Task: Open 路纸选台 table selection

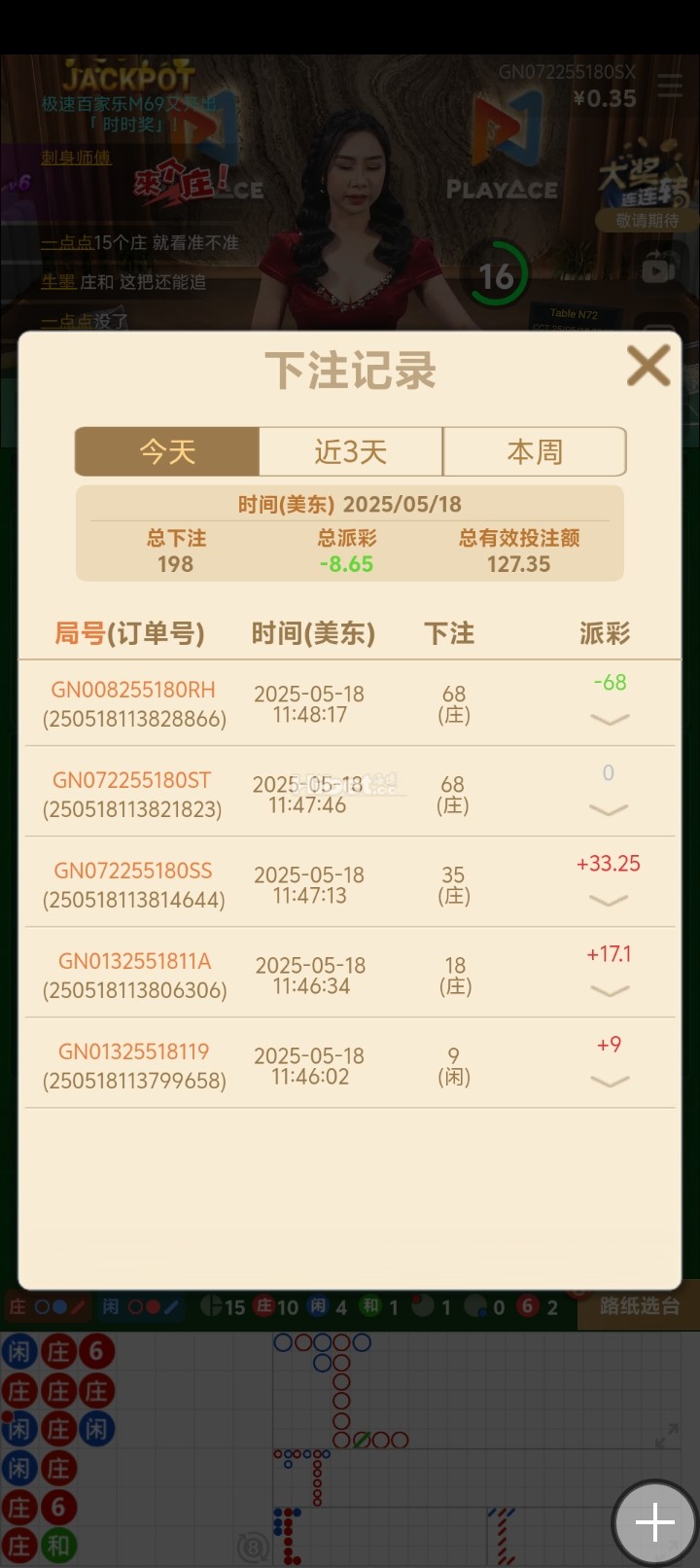Action: [x=639, y=1306]
